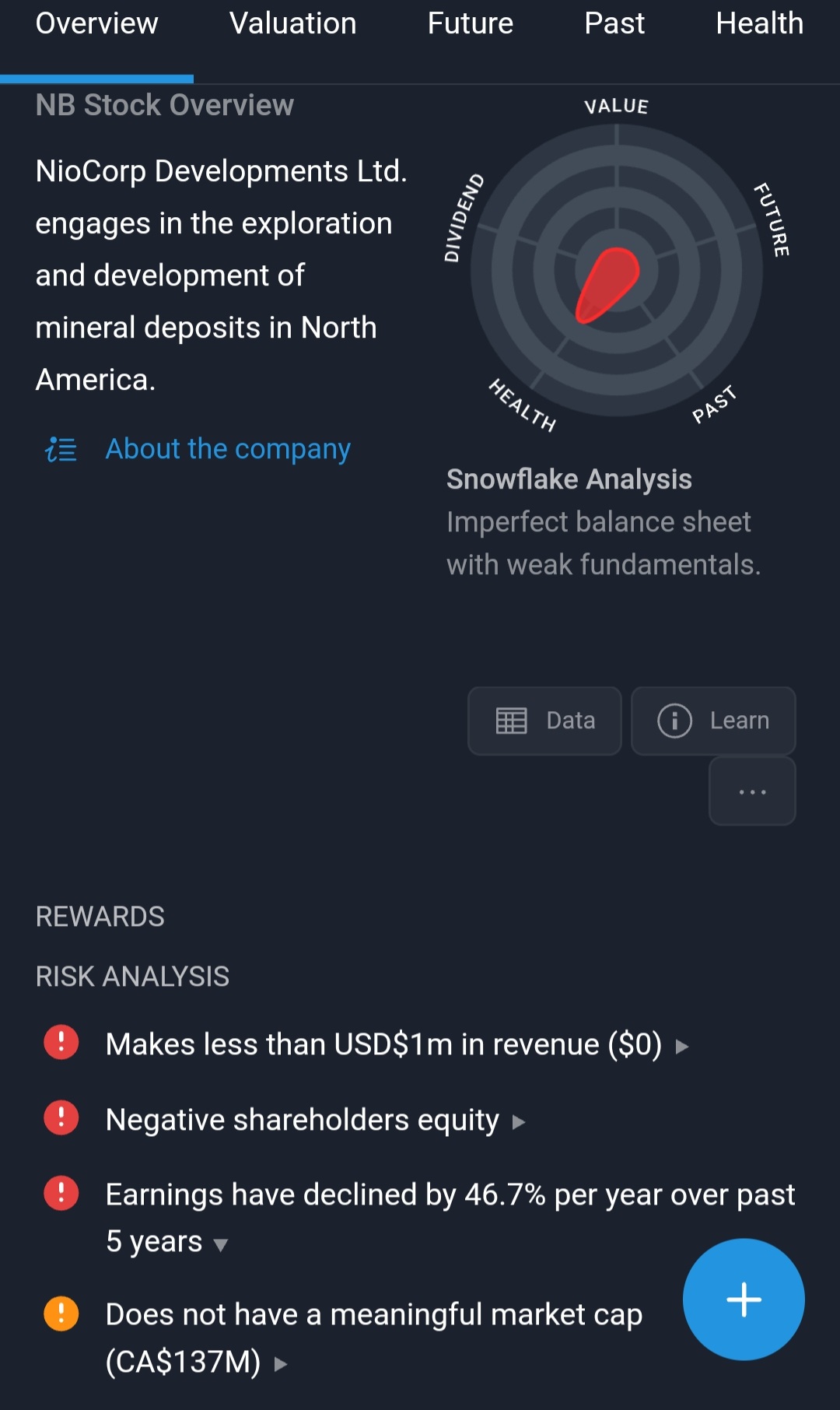This screenshot has height=1410, width=840.
Task: Go to the Health tab
Action: (x=758, y=23)
